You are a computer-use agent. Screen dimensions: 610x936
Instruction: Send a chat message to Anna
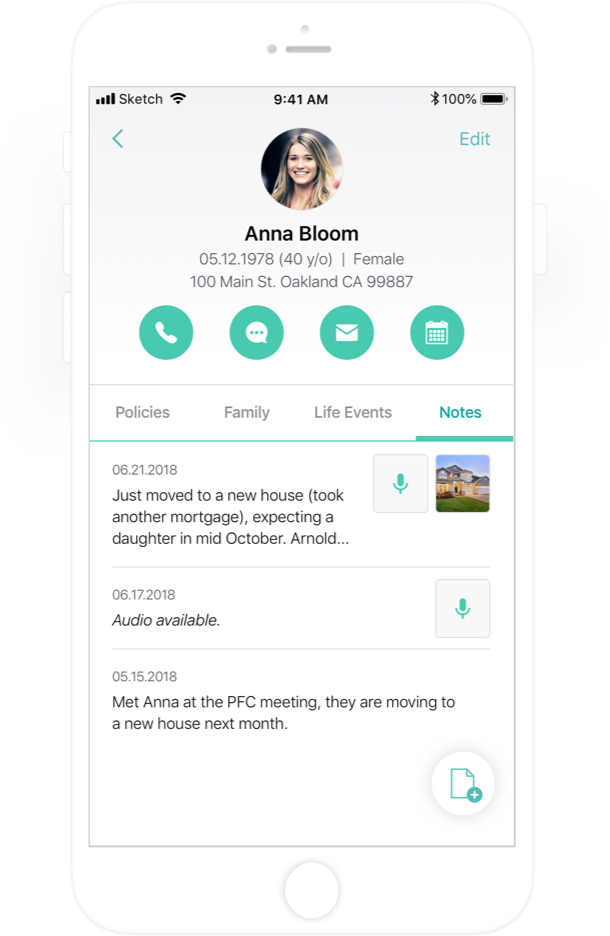click(256, 332)
